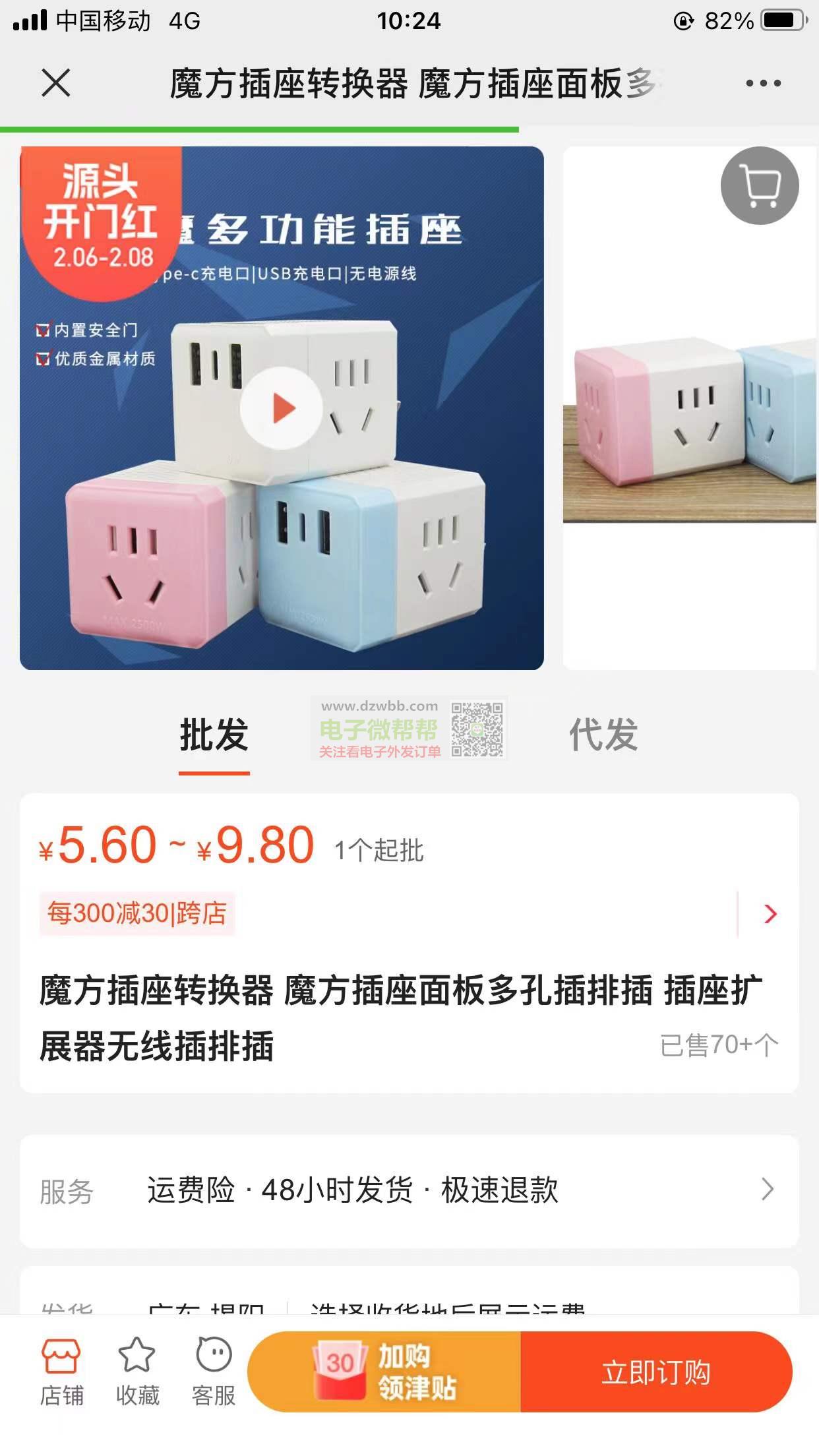Tap 加购领津贴 to add to cart
The height and width of the screenshot is (1456, 819).
coord(384,1373)
